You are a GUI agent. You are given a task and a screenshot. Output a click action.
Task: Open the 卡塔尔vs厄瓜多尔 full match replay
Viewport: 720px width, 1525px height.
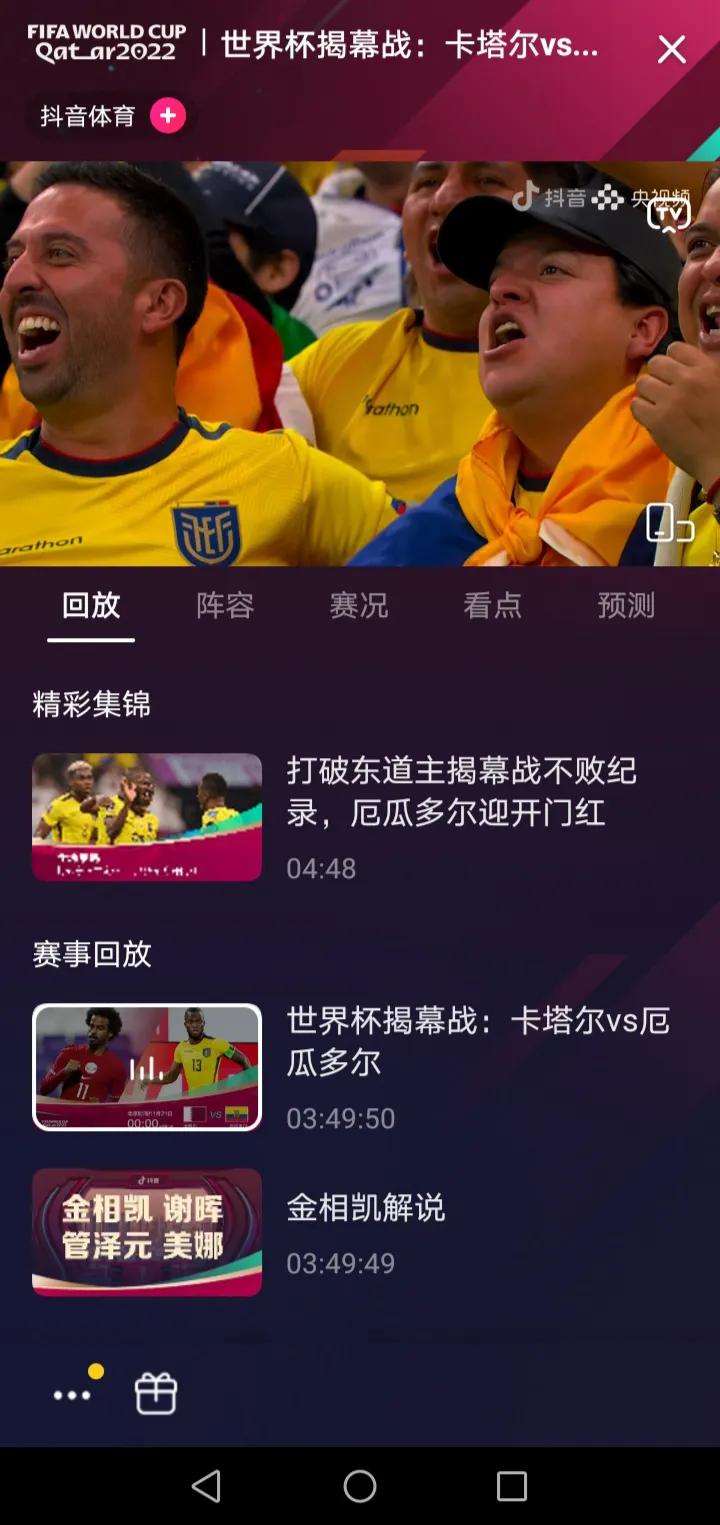point(146,1067)
